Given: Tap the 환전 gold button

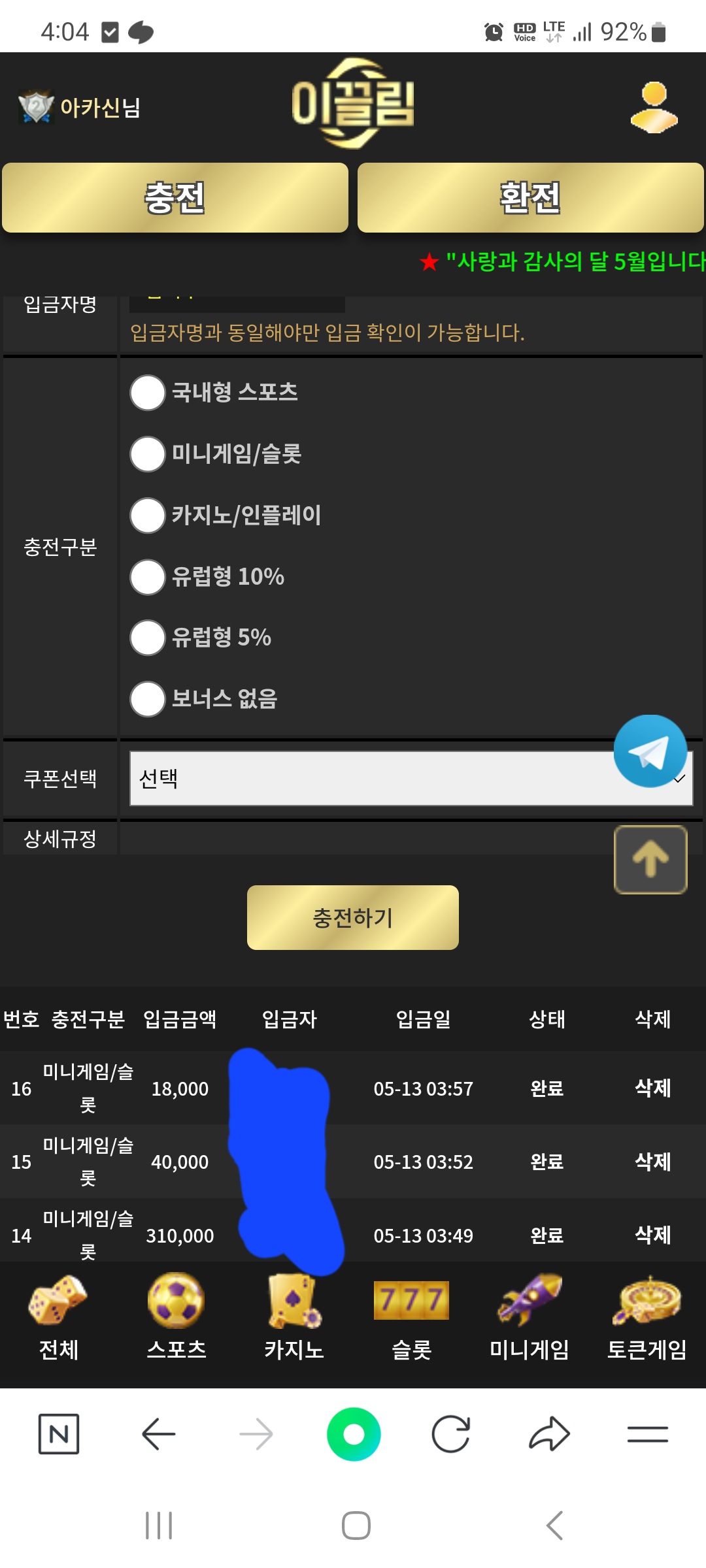Looking at the screenshot, I should [530, 197].
